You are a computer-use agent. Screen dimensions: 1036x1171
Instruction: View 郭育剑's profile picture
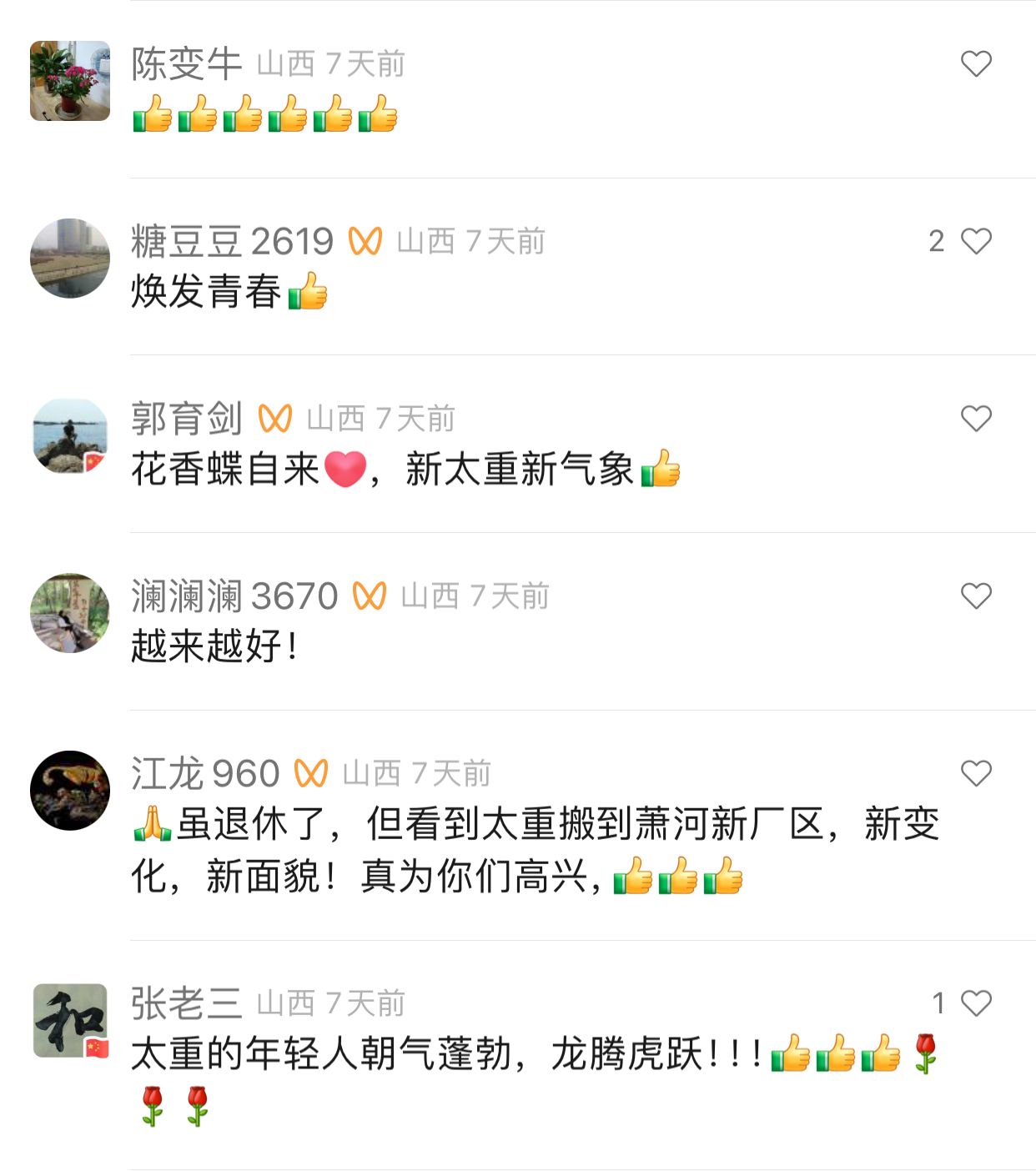pos(70,435)
